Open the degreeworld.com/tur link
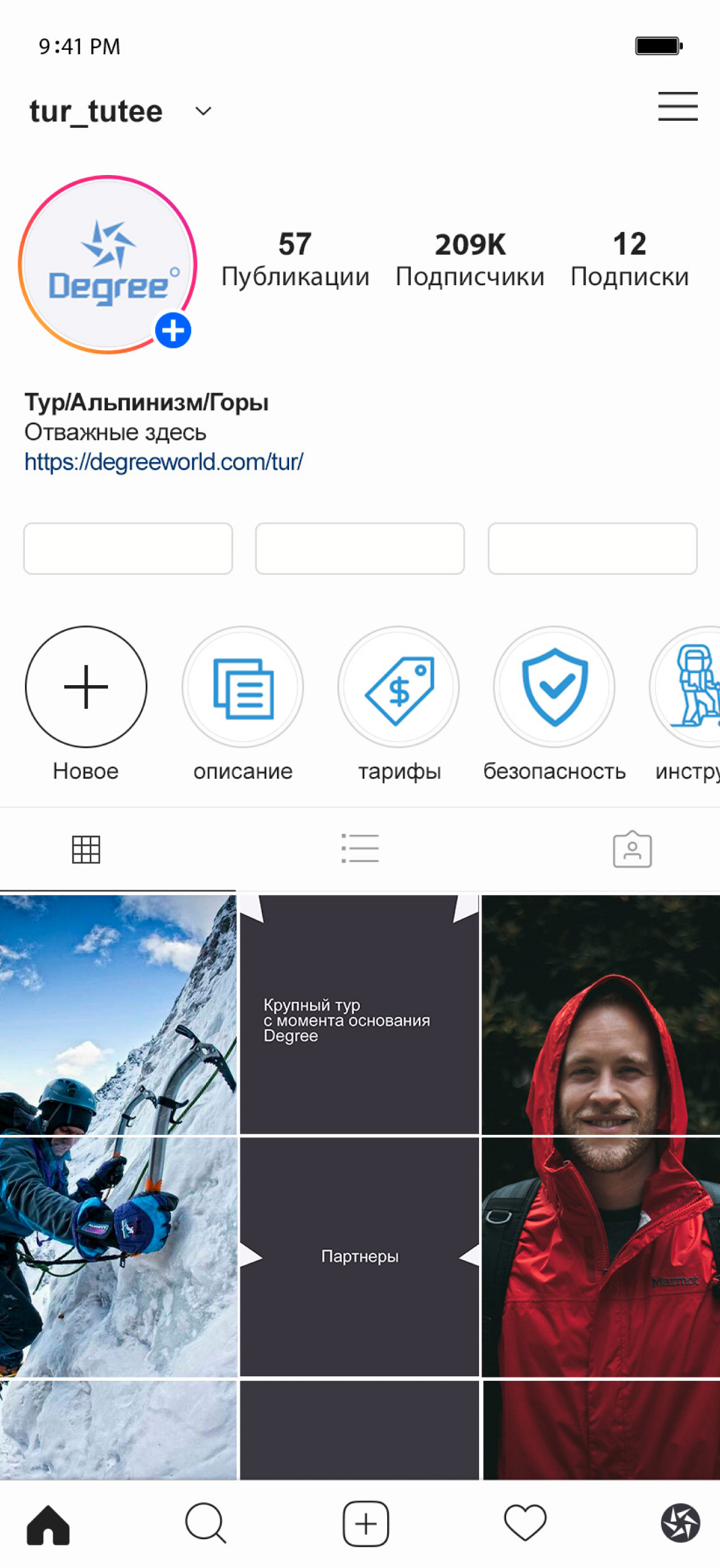Viewport: 720px width, 1568px height. pos(164,462)
